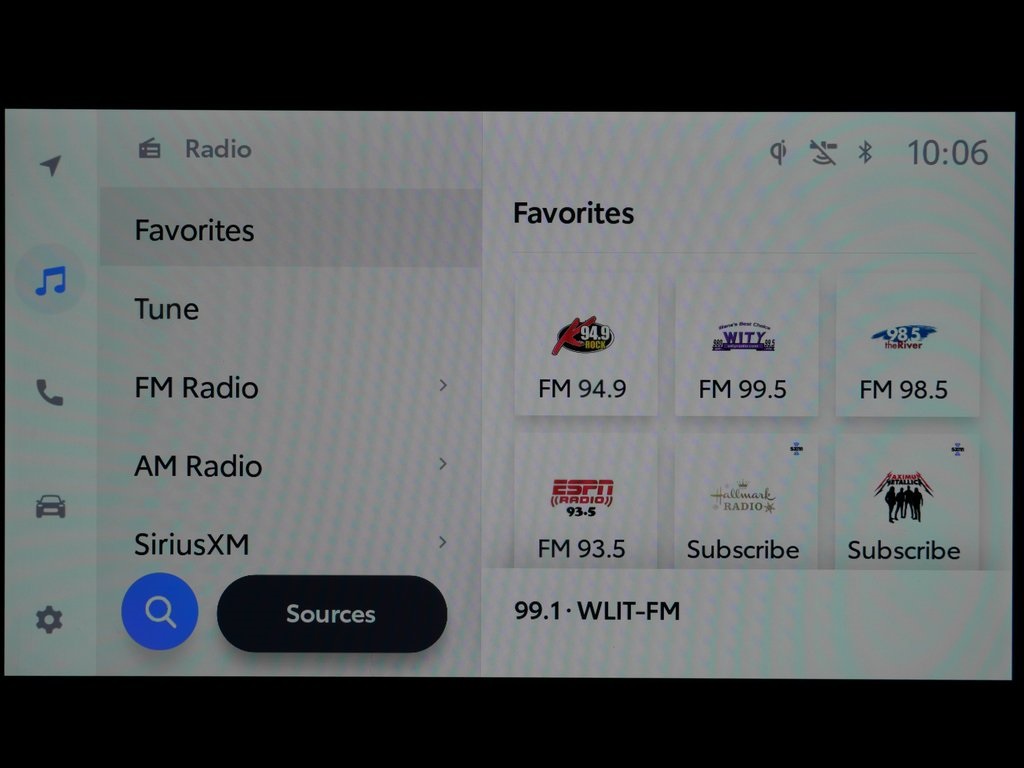Open the Tune option
The width and height of the screenshot is (1024, 768).
290,309
